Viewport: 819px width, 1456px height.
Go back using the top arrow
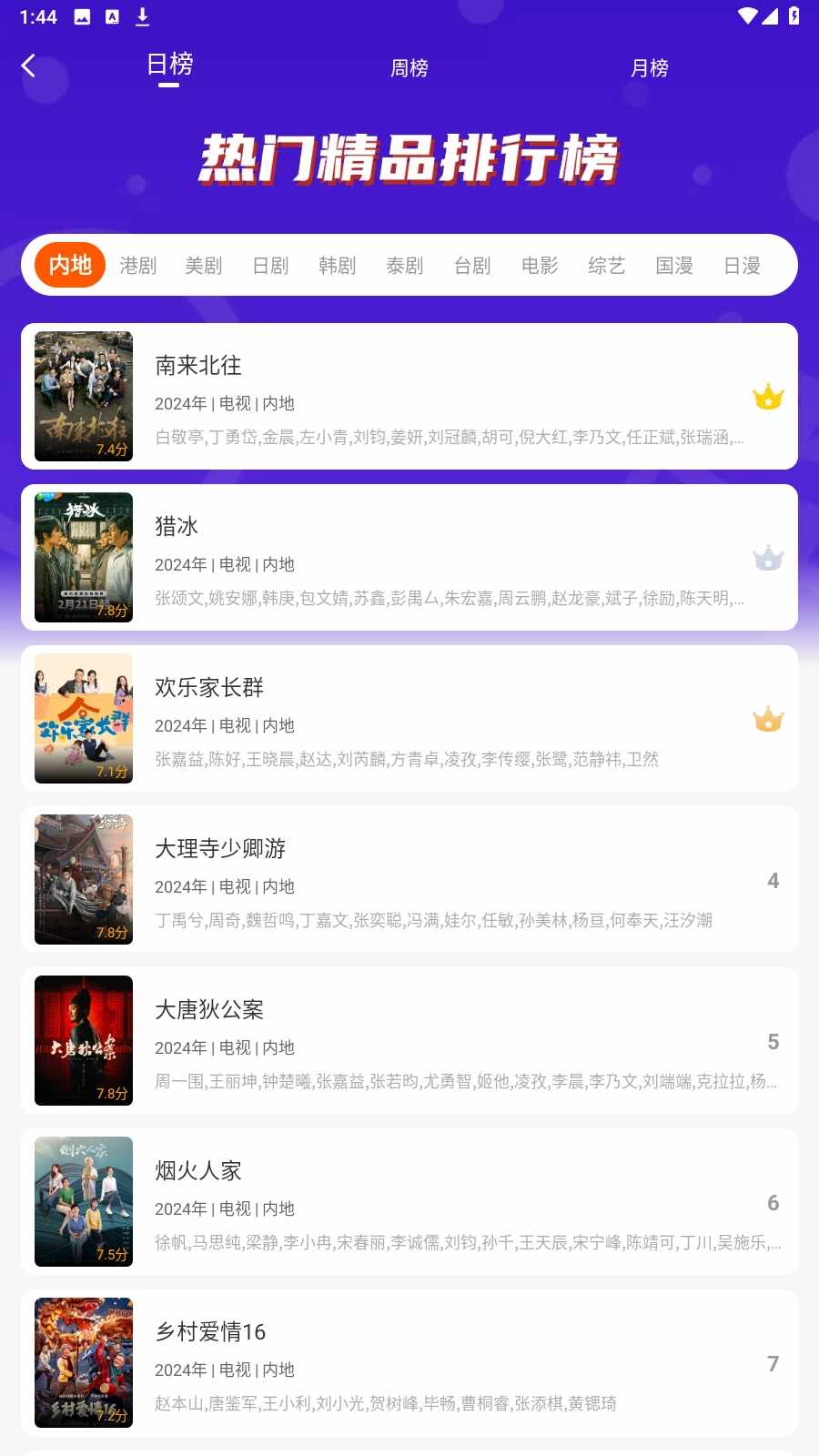(29, 66)
